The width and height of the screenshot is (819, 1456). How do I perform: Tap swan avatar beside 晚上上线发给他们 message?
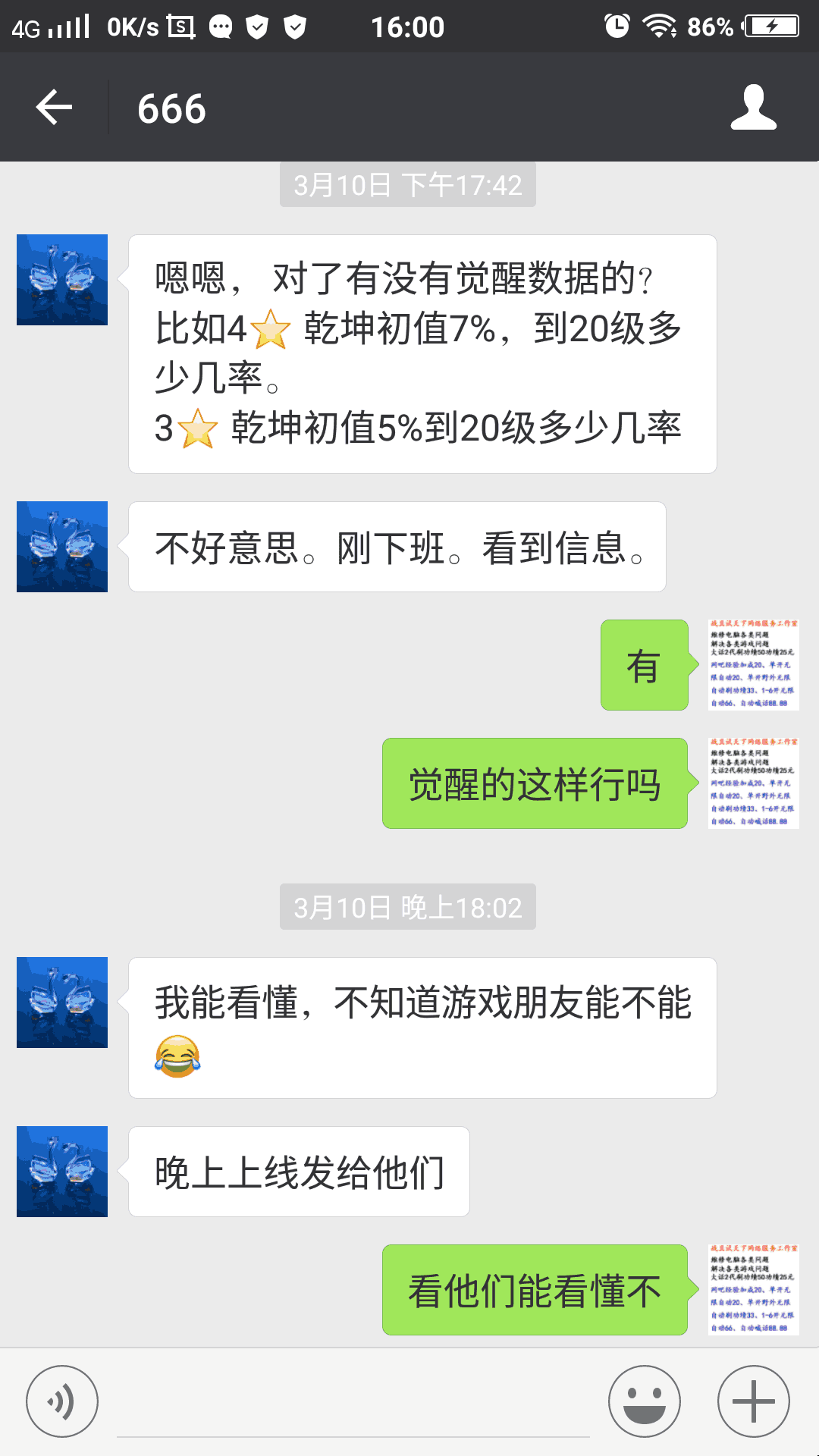click(x=62, y=1172)
